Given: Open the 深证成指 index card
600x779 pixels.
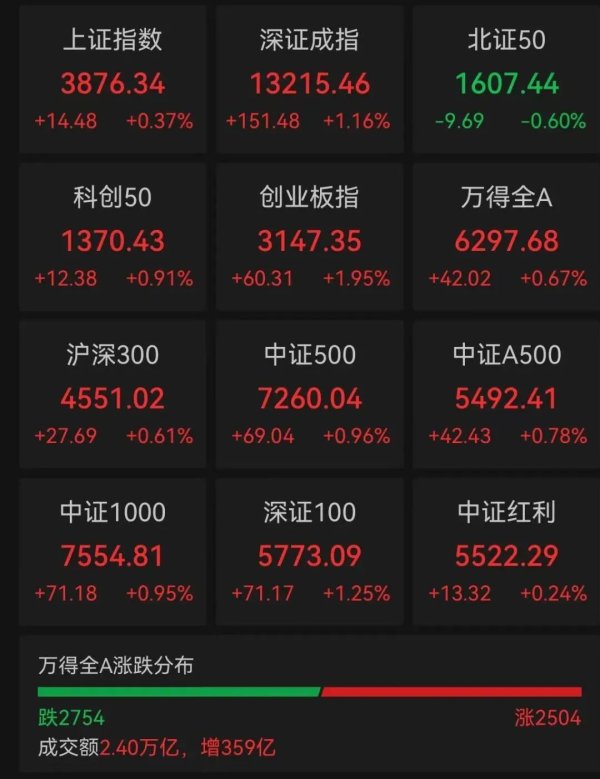Looking at the screenshot, I should click(309, 81).
